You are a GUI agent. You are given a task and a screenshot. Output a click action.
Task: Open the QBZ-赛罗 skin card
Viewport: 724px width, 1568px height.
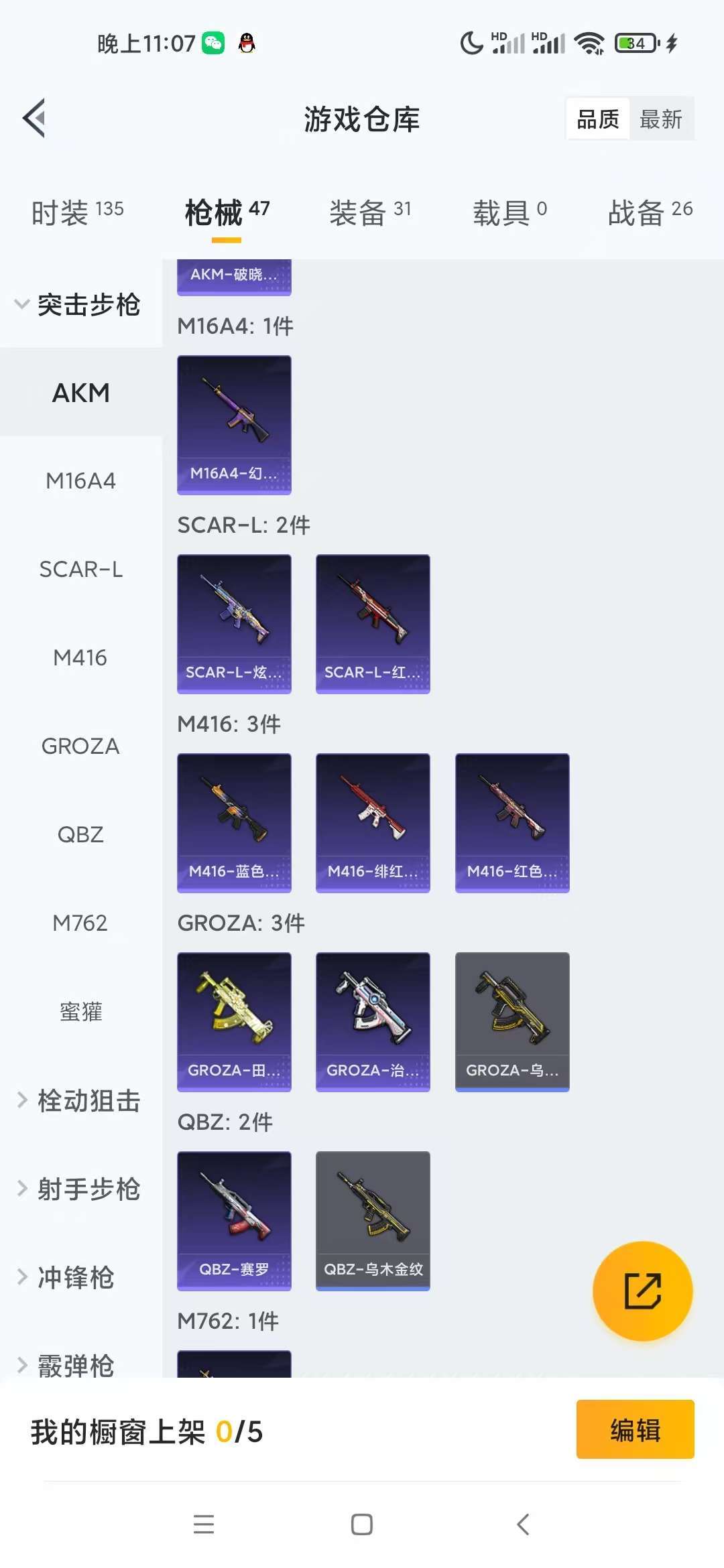click(234, 1221)
